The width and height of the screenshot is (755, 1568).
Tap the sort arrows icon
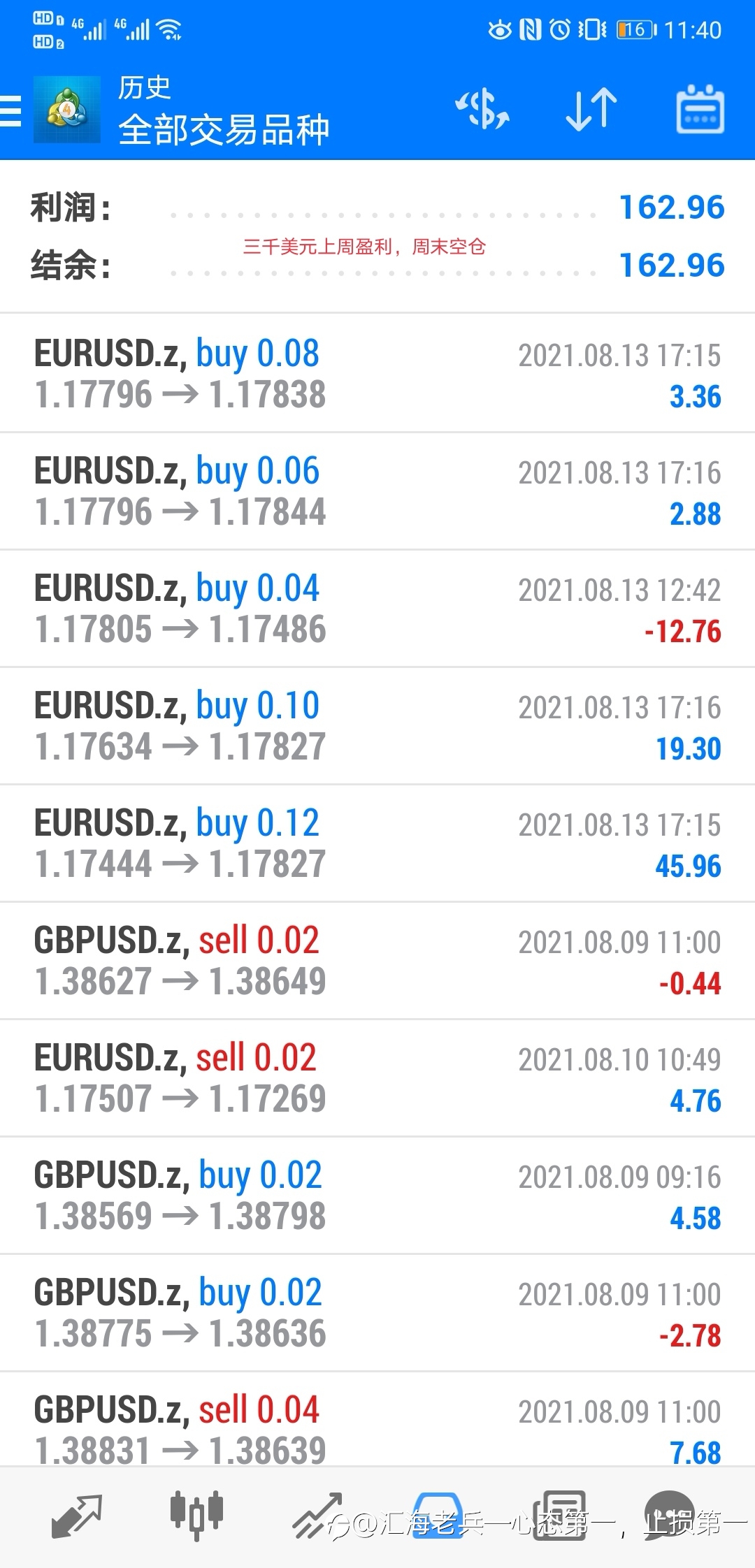tap(591, 110)
